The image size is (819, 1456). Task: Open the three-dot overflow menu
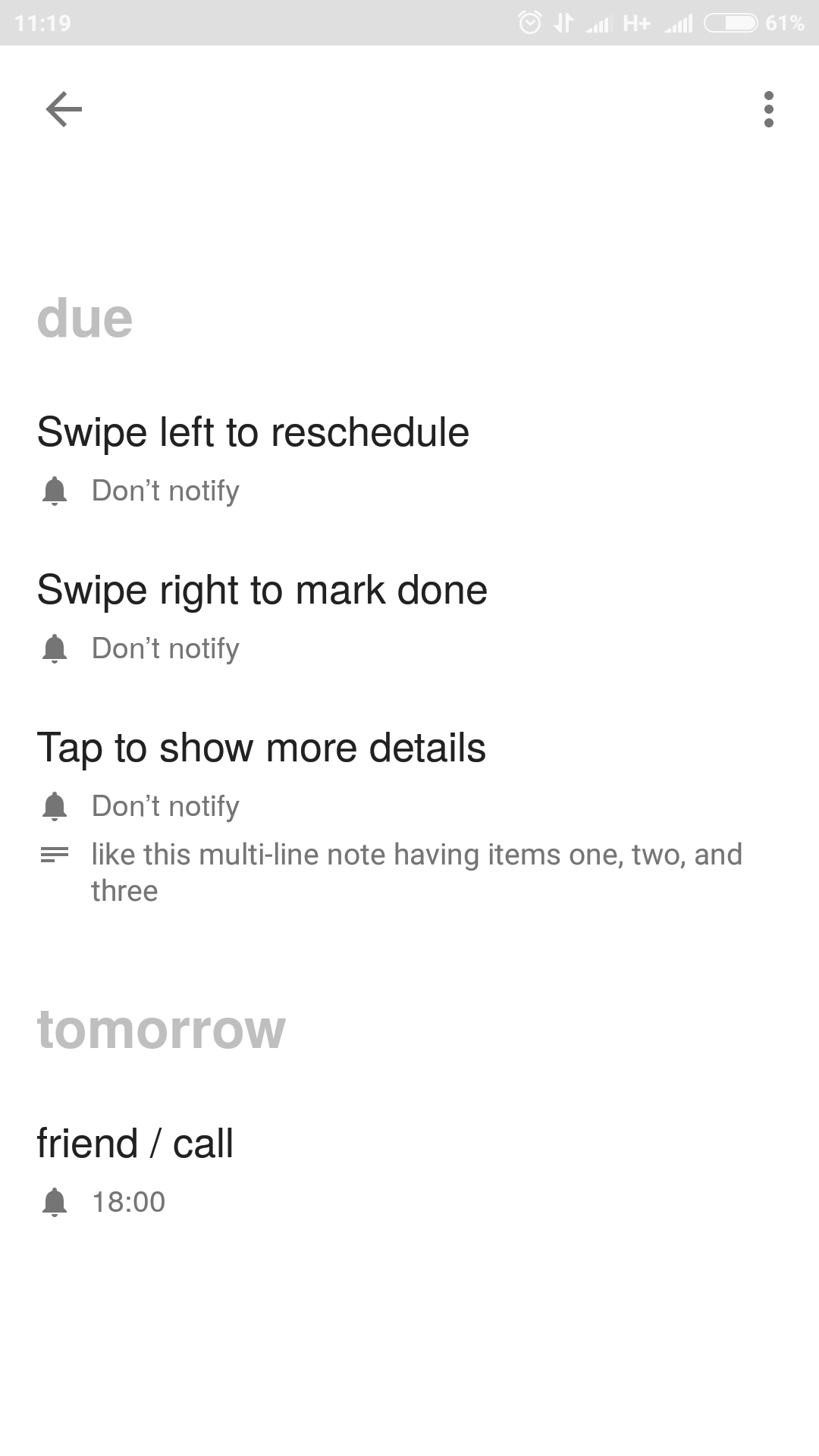click(x=768, y=109)
